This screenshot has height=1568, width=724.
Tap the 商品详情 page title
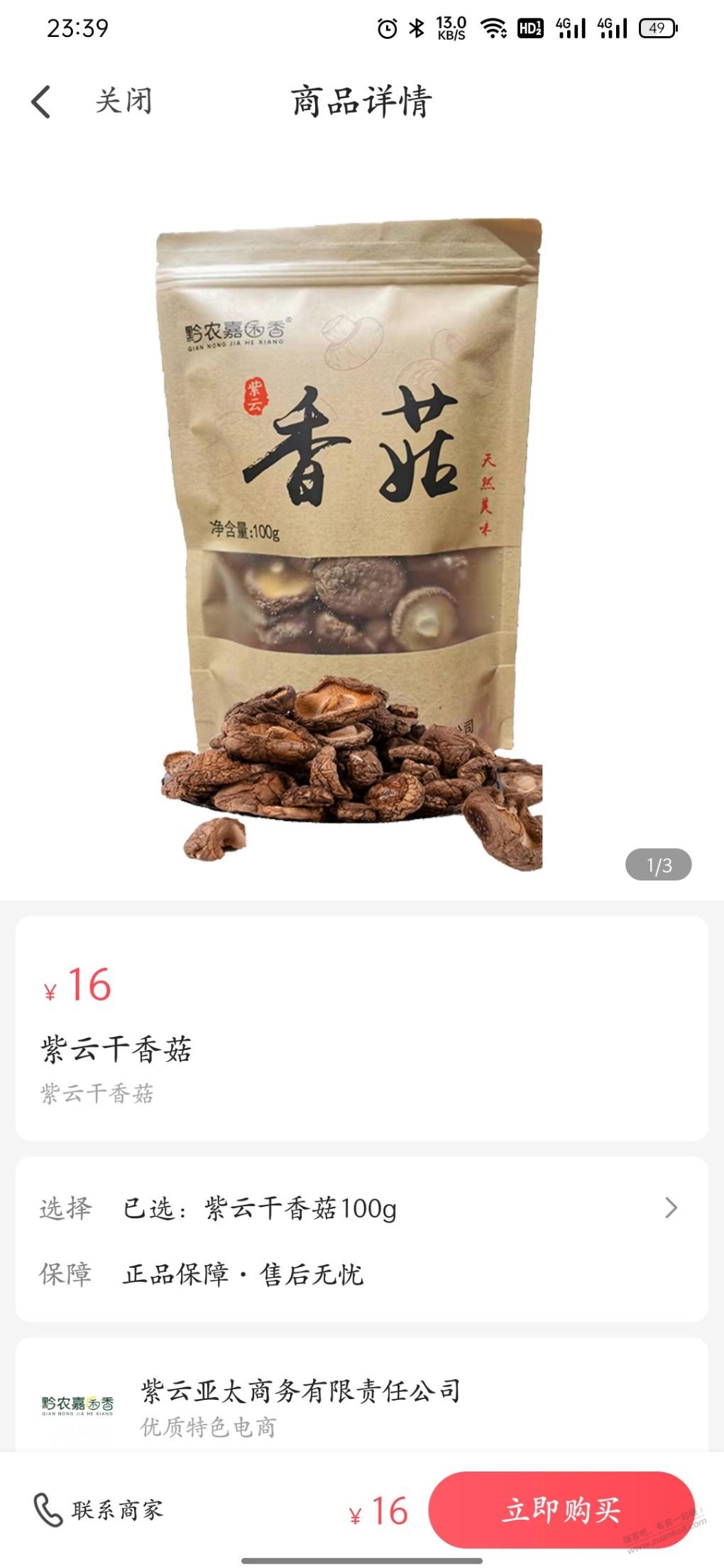click(362, 101)
